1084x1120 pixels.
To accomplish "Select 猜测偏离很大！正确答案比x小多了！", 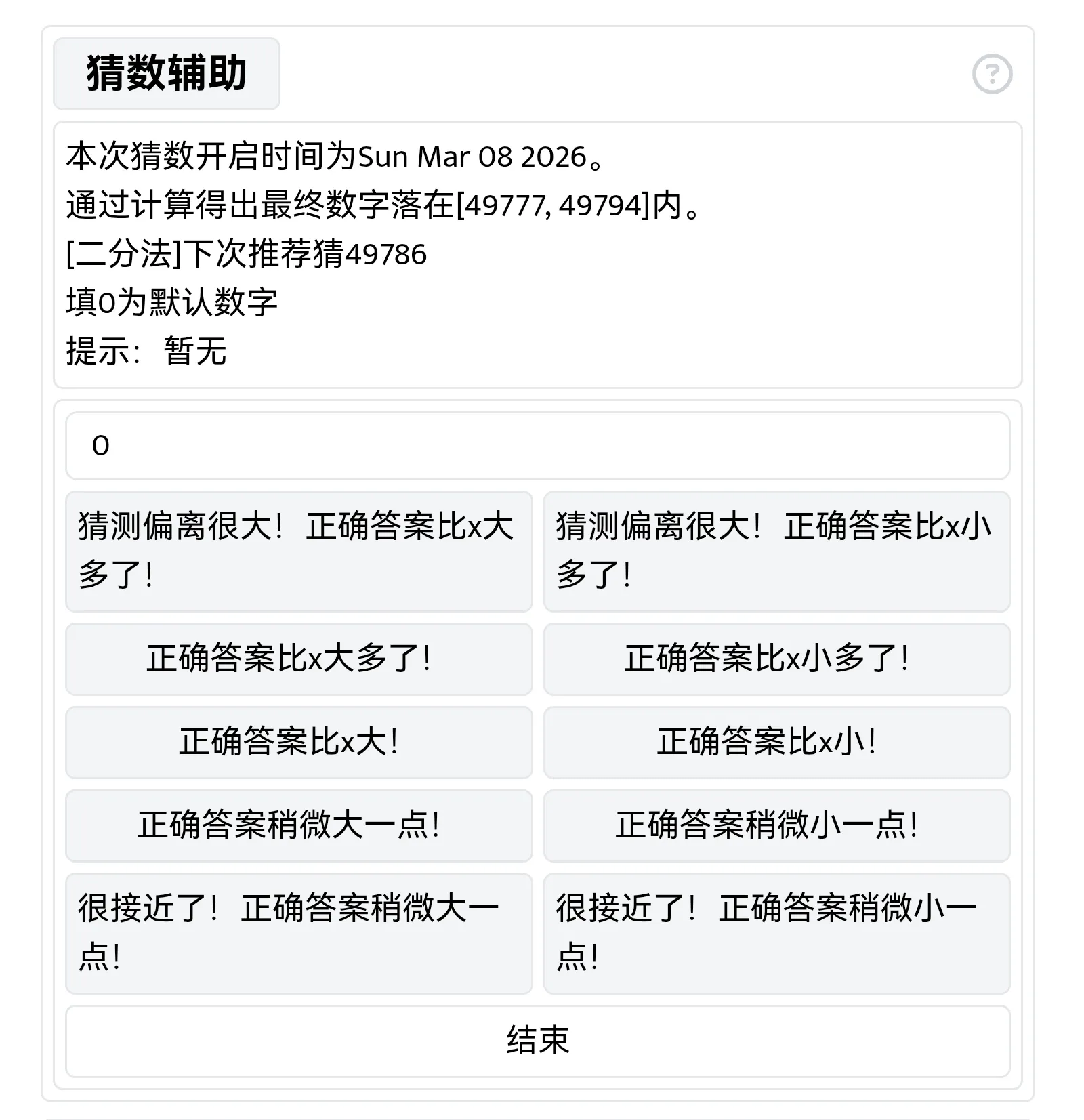I will click(x=776, y=552).
